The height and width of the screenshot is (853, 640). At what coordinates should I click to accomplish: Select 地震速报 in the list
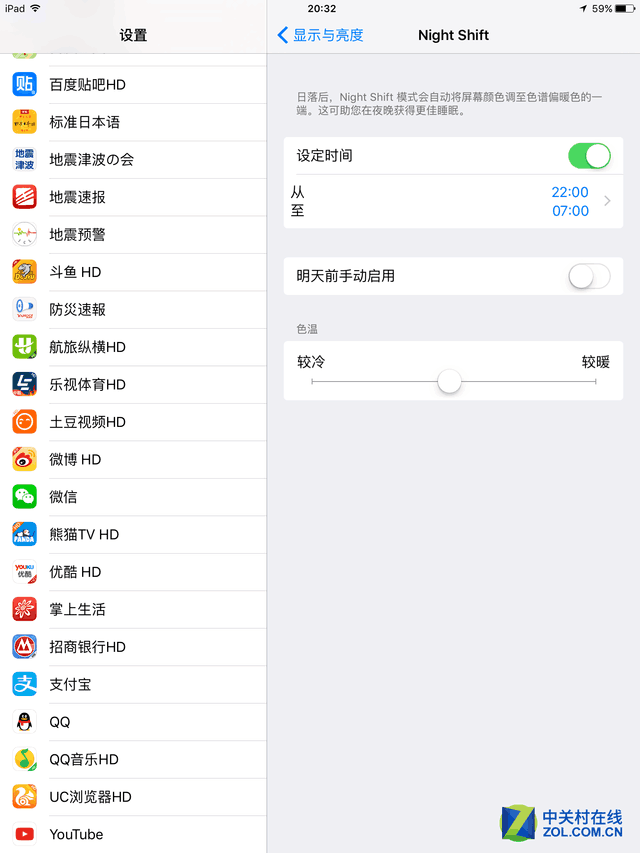(133, 197)
